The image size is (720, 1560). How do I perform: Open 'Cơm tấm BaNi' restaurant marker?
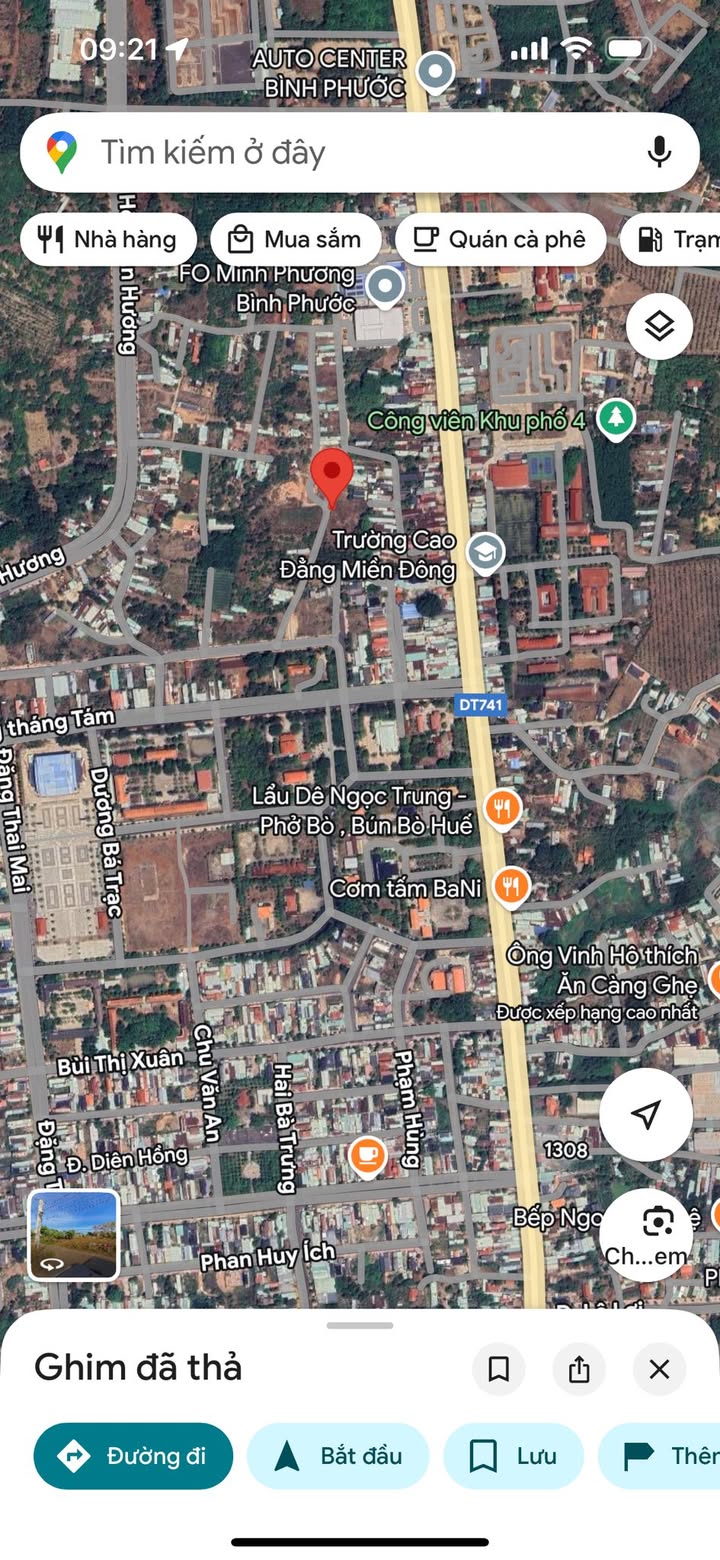pyautogui.click(x=512, y=885)
